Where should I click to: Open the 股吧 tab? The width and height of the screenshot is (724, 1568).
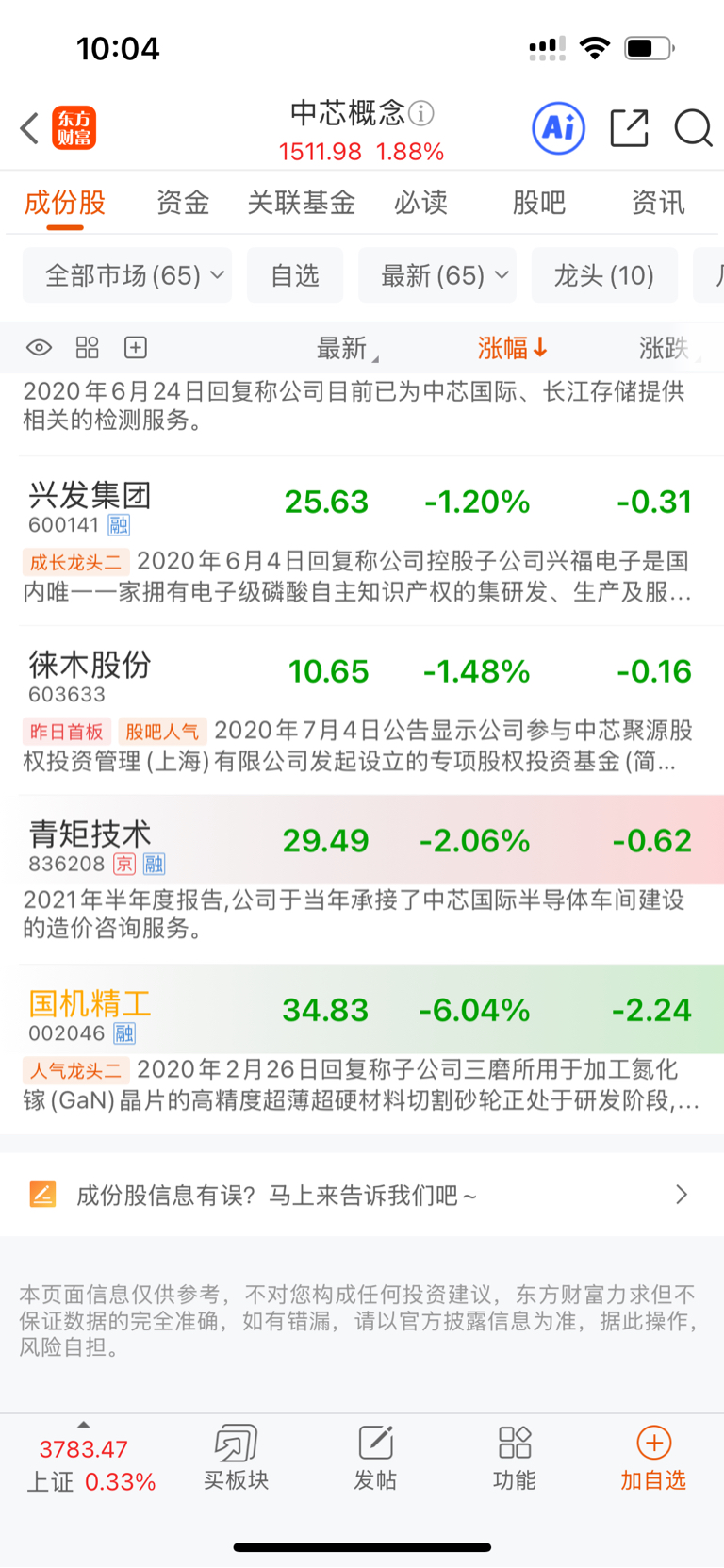539,203
